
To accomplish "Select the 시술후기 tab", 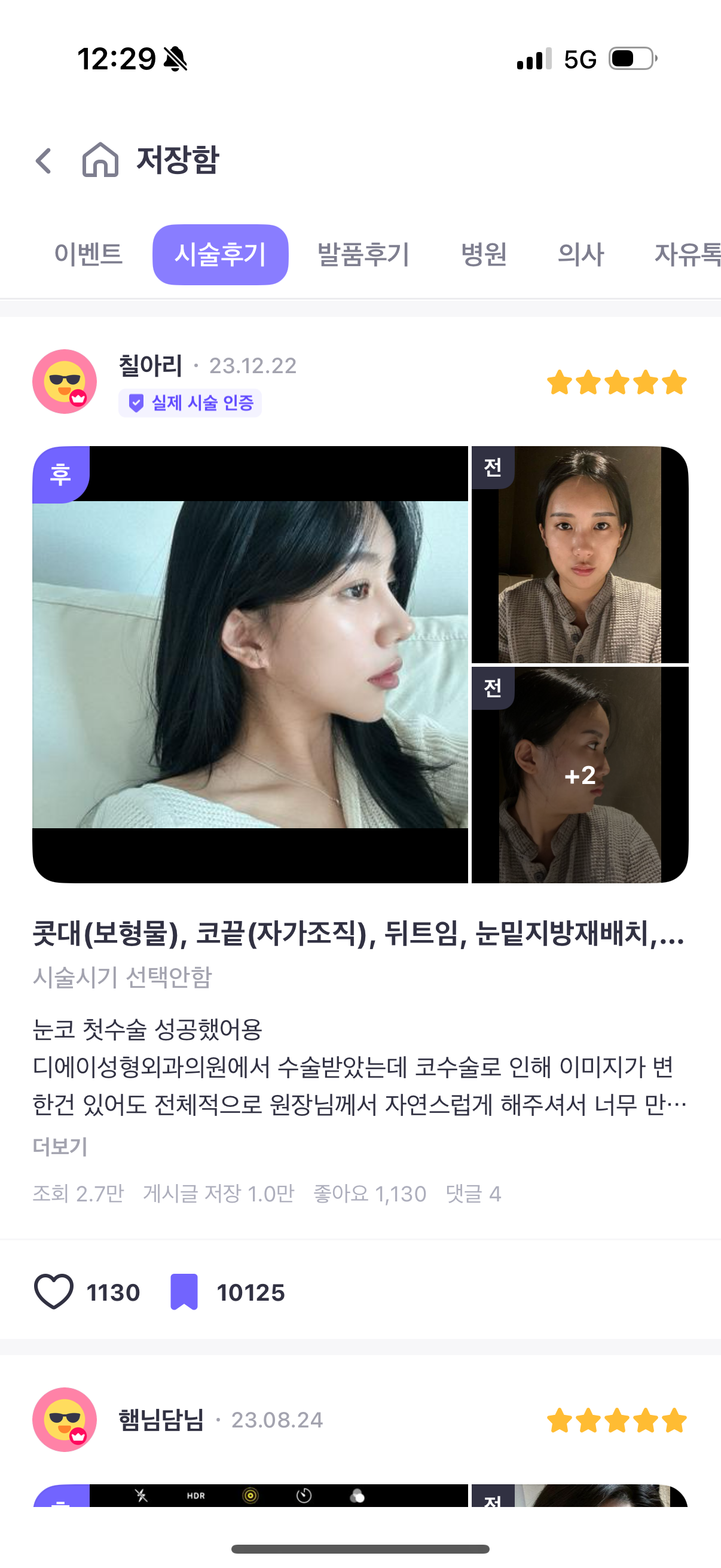I will tap(220, 254).
